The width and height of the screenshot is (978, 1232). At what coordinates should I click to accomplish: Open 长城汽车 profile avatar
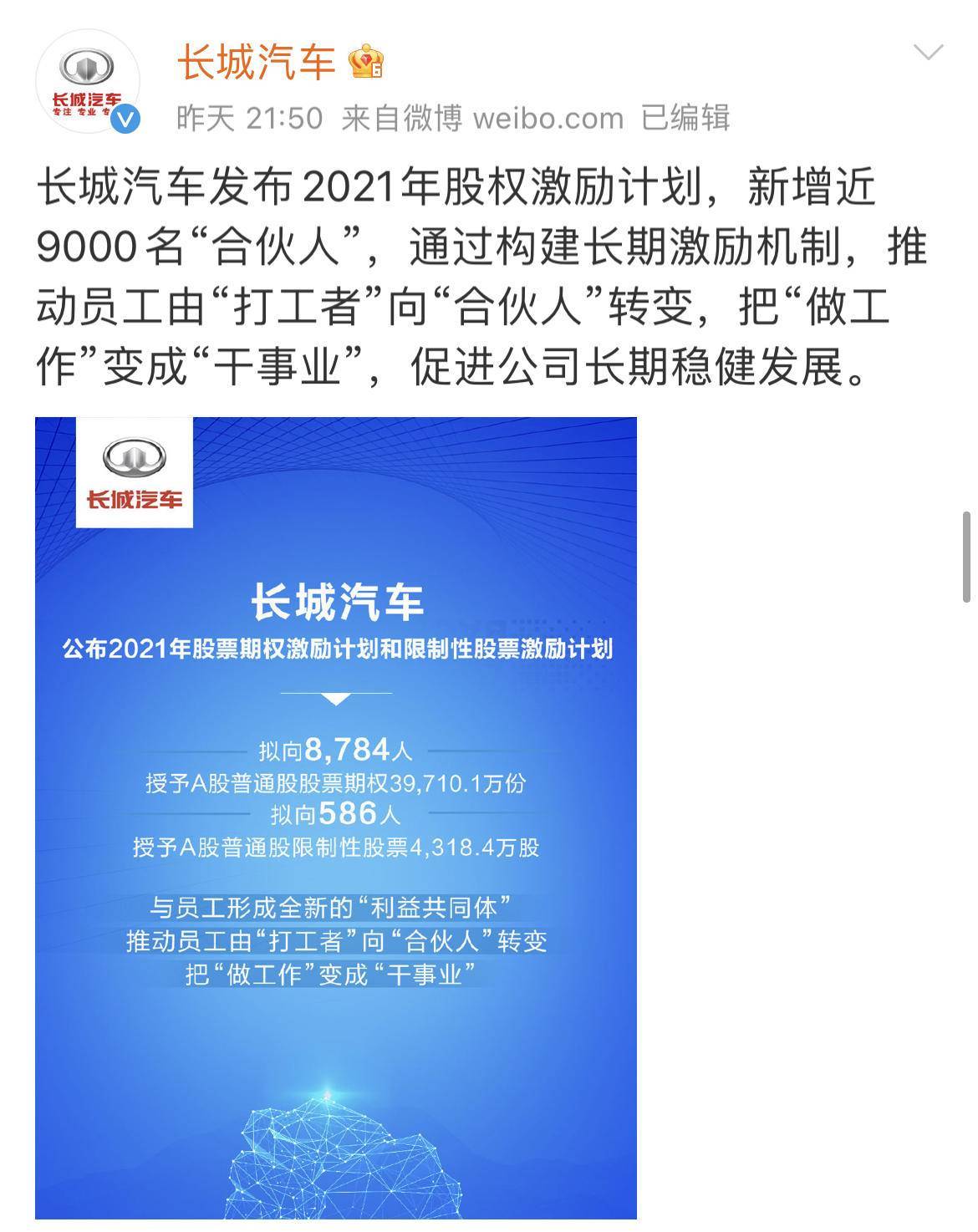[x=87, y=82]
